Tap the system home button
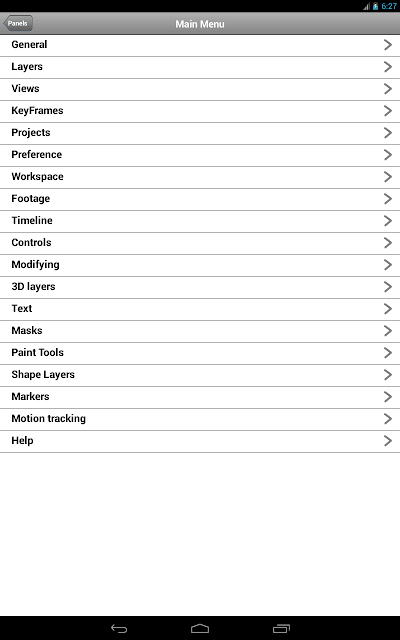This screenshot has width=400, height=640. [x=200, y=629]
